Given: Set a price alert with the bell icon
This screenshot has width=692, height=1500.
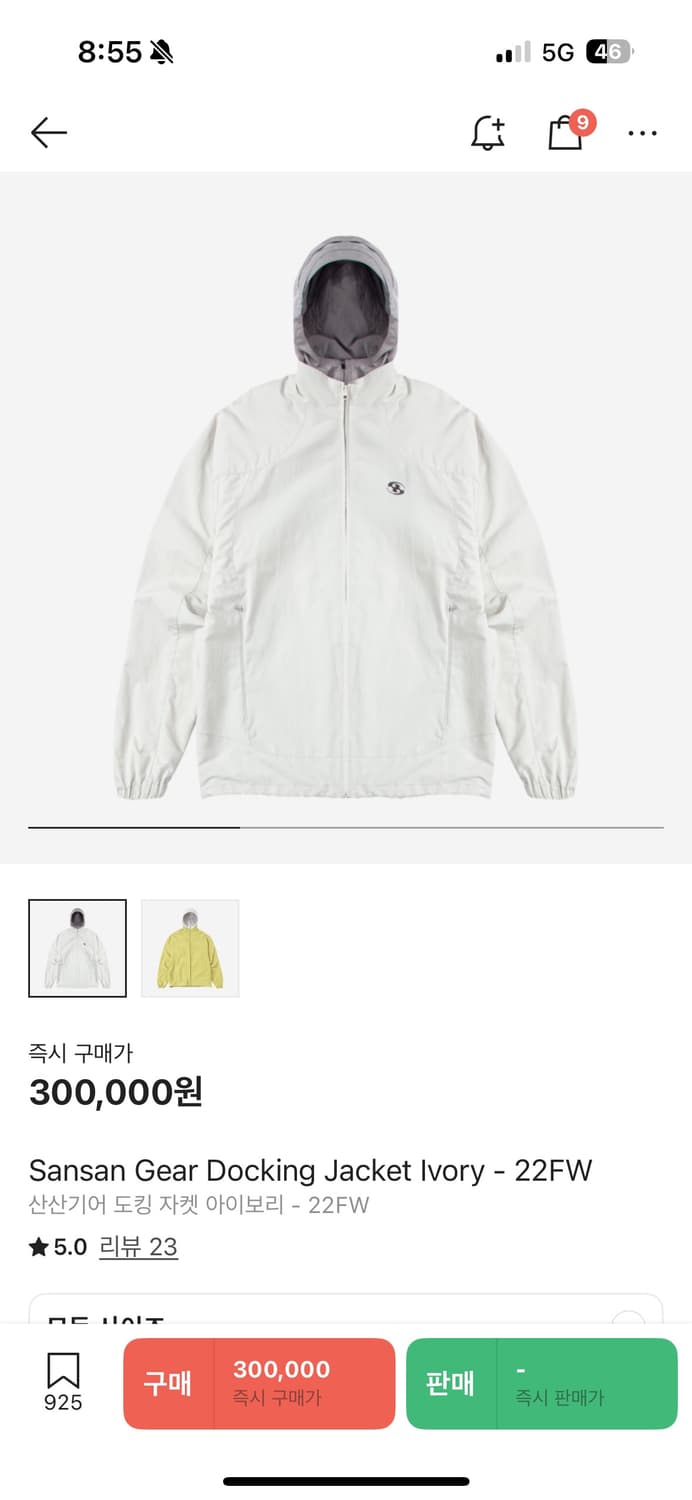Looking at the screenshot, I should pyautogui.click(x=488, y=132).
